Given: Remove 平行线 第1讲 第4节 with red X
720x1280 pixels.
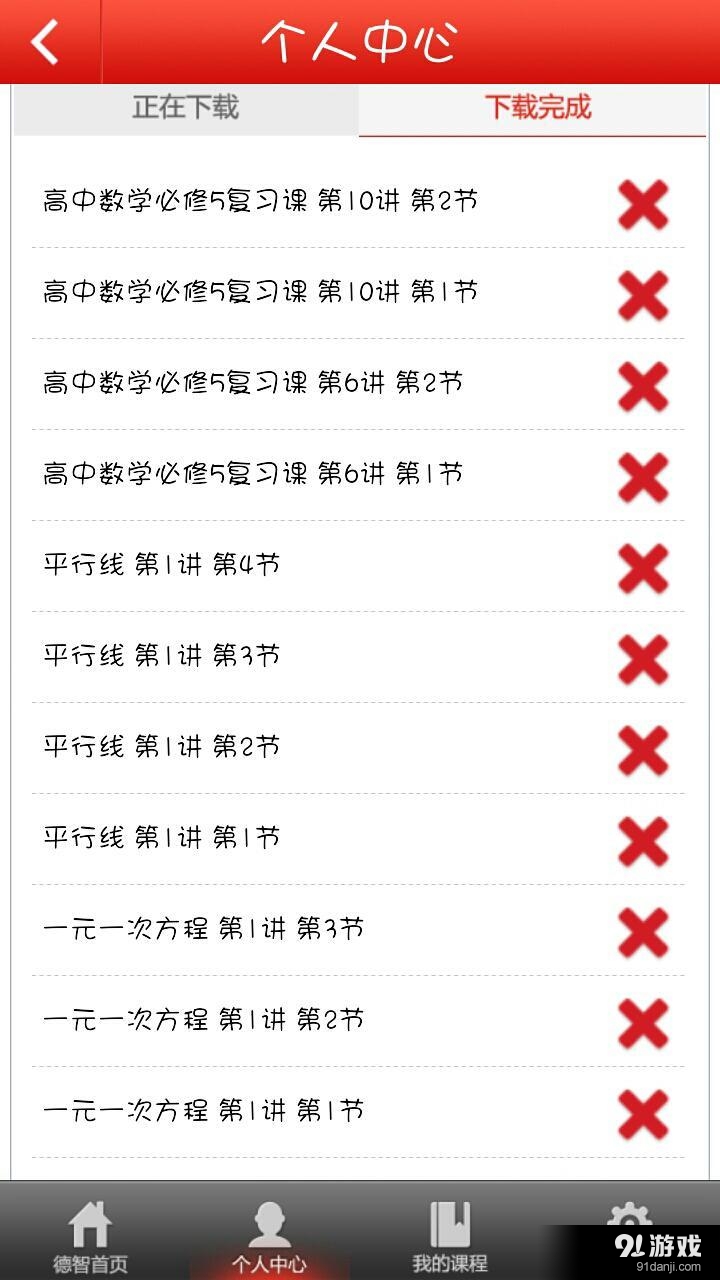Looking at the screenshot, I should click(x=643, y=565).
